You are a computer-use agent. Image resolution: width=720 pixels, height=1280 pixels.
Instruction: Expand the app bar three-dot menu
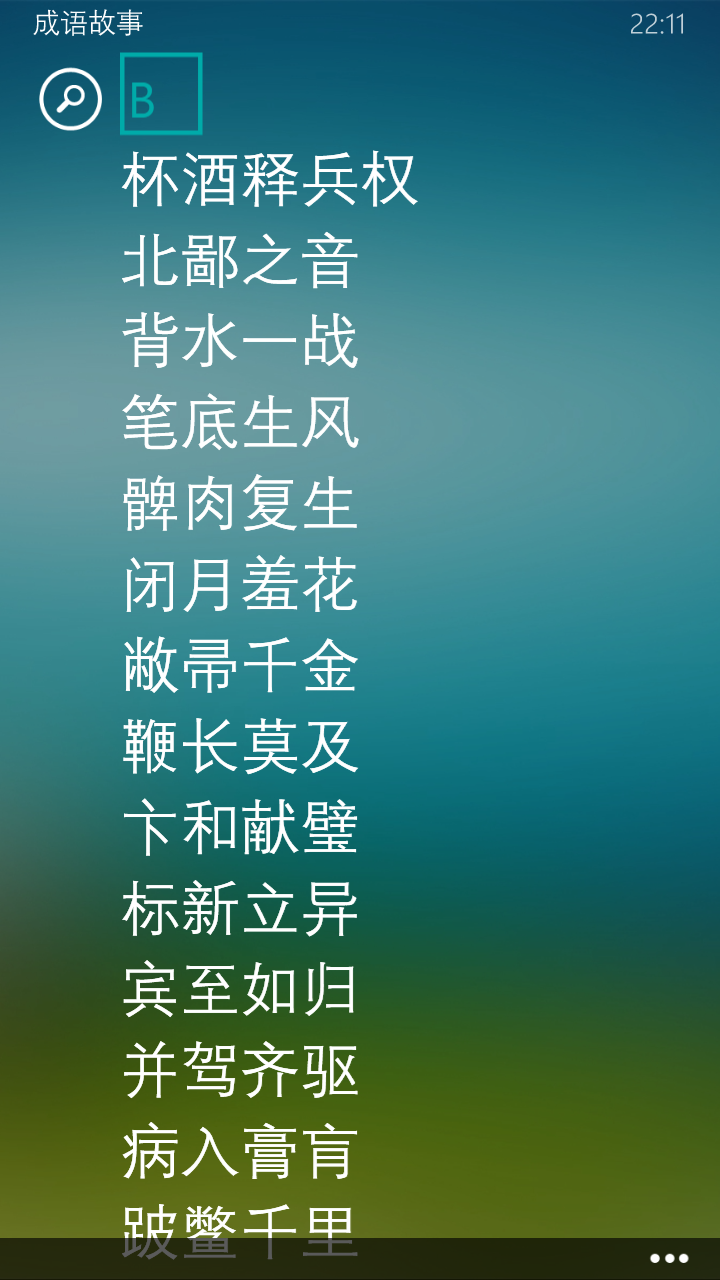[x=669, y=1259]
